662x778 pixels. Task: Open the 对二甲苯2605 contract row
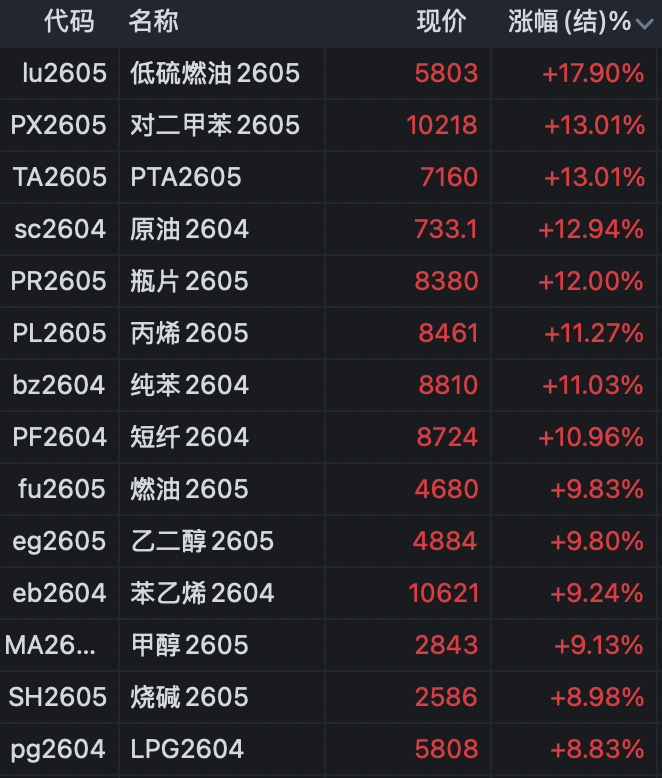(215, 125)
